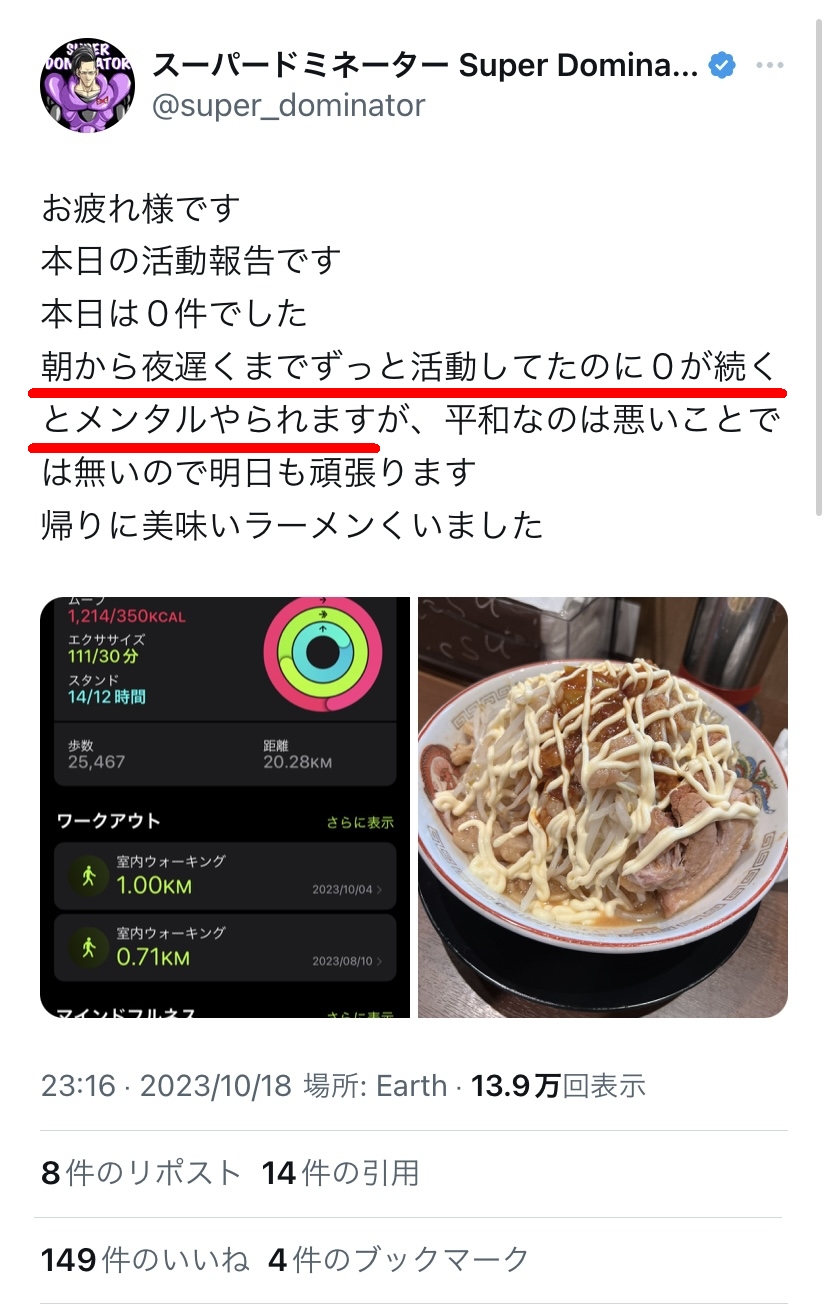View the ramen bowl photo
This screenshot has height=1305, width=828.
point(602,807)
